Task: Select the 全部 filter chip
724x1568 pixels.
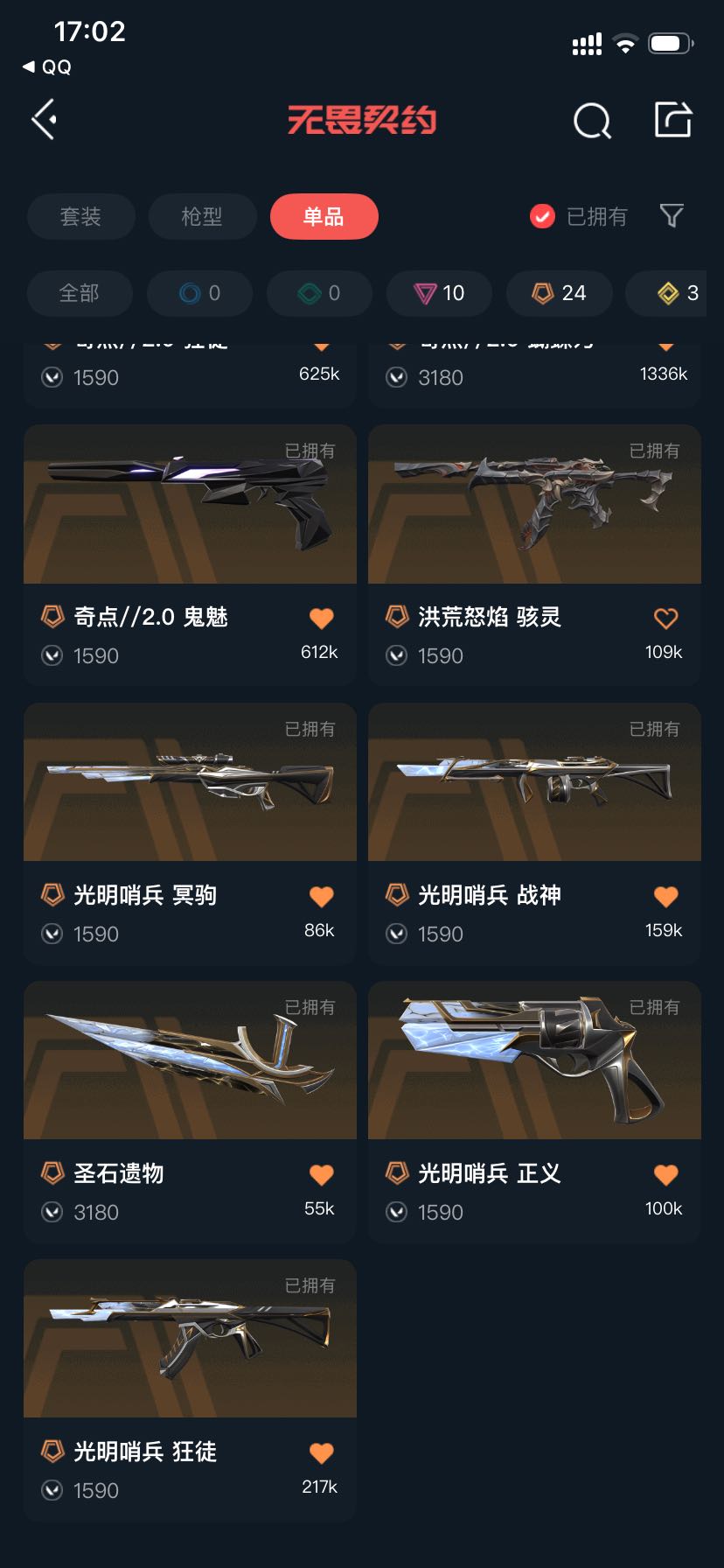Action: [80, 293]
